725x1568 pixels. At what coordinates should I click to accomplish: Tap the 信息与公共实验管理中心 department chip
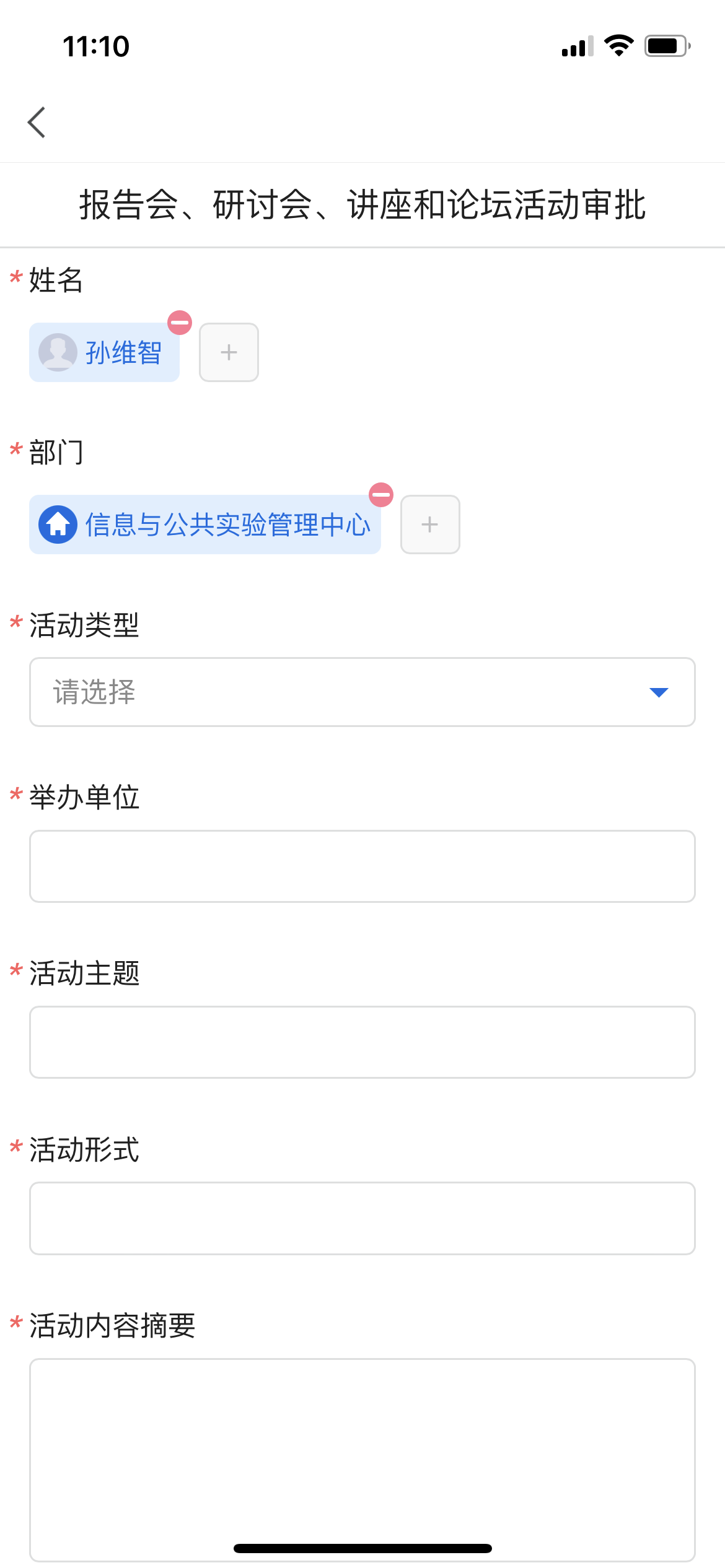tap(205, 525)
